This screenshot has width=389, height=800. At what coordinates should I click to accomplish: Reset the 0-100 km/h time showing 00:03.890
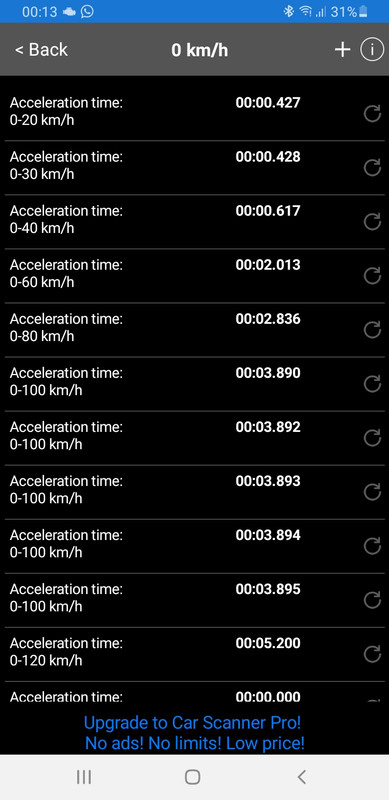point(372,384)
